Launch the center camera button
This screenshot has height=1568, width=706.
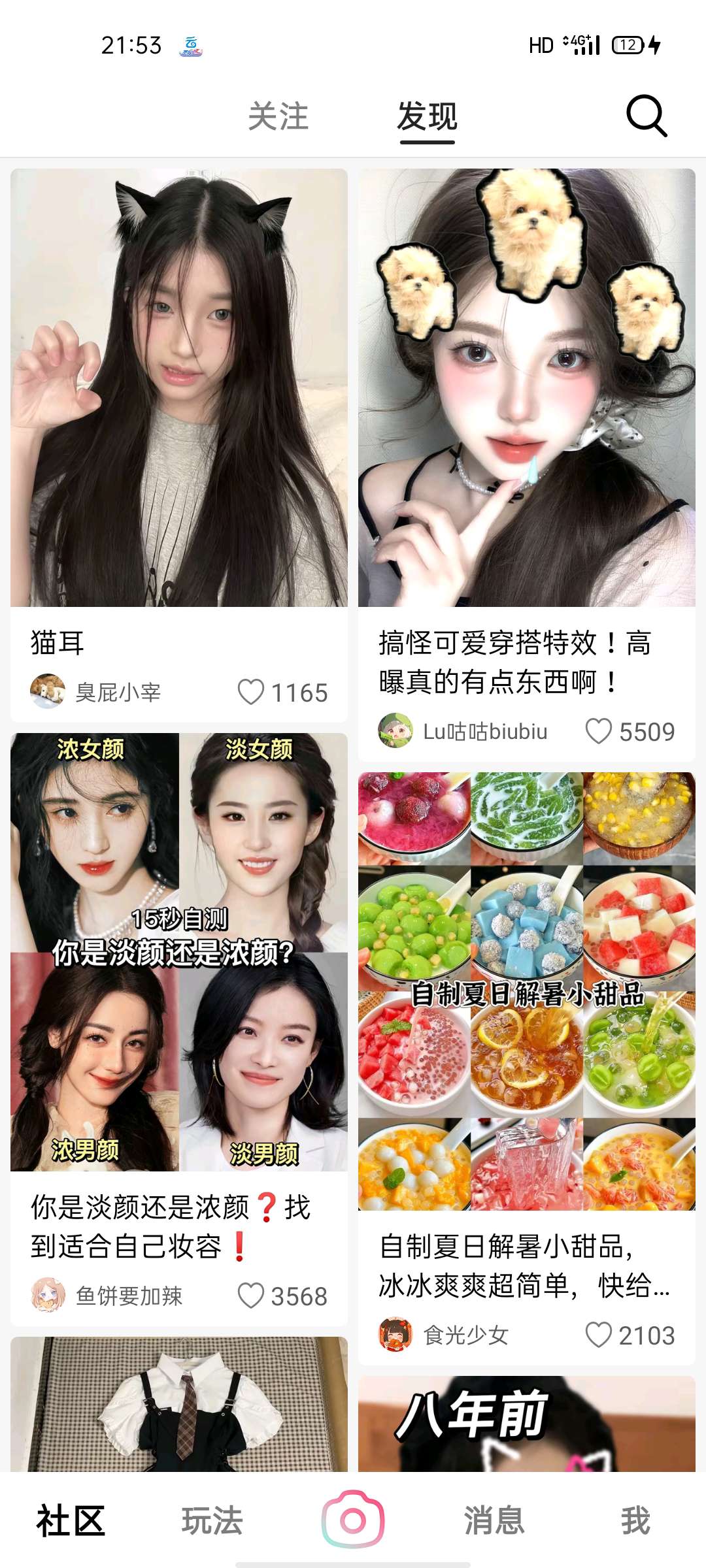tap(353, 1519)
